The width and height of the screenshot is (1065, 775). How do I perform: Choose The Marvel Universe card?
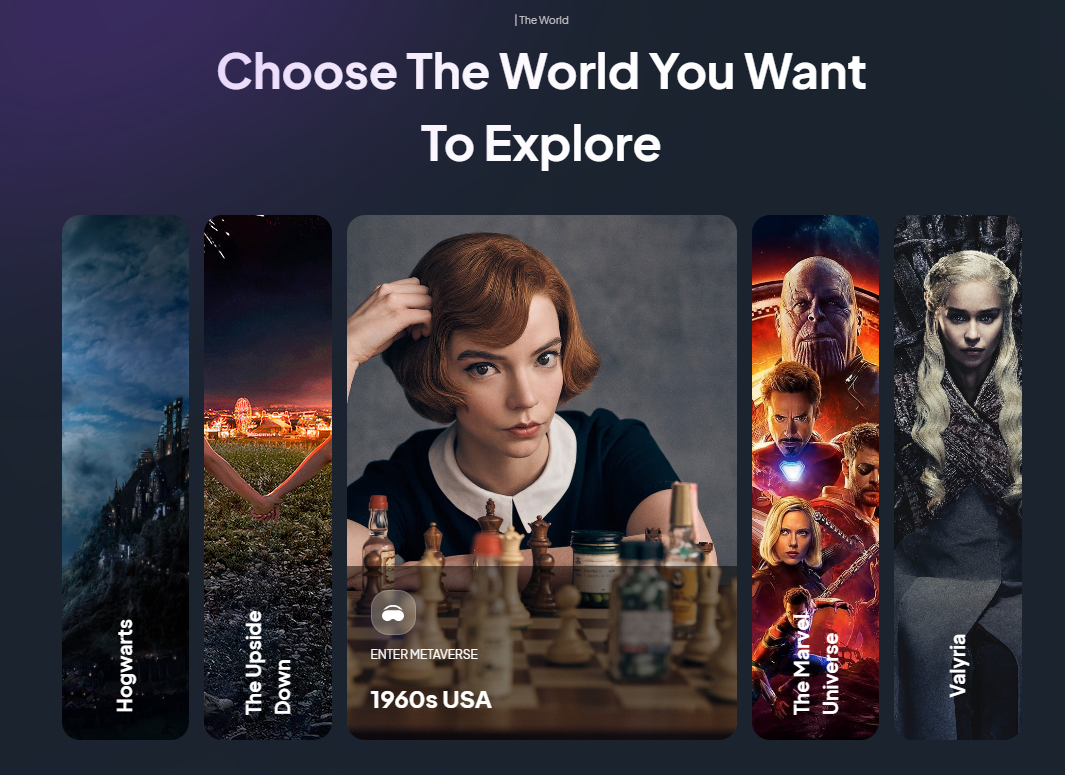click(815, 477)
